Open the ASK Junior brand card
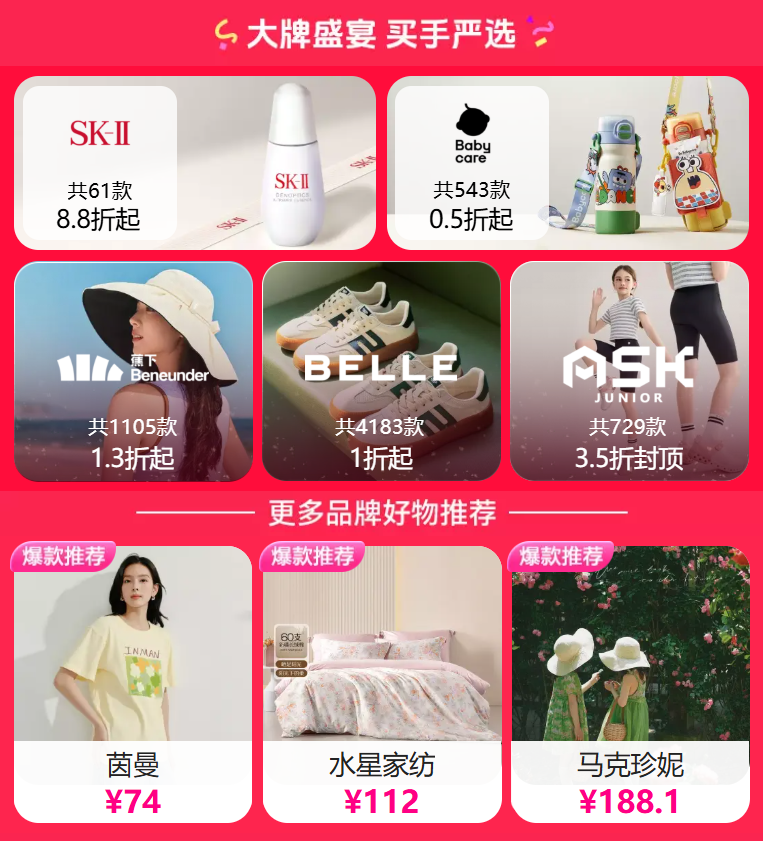 tap(629, 371)
